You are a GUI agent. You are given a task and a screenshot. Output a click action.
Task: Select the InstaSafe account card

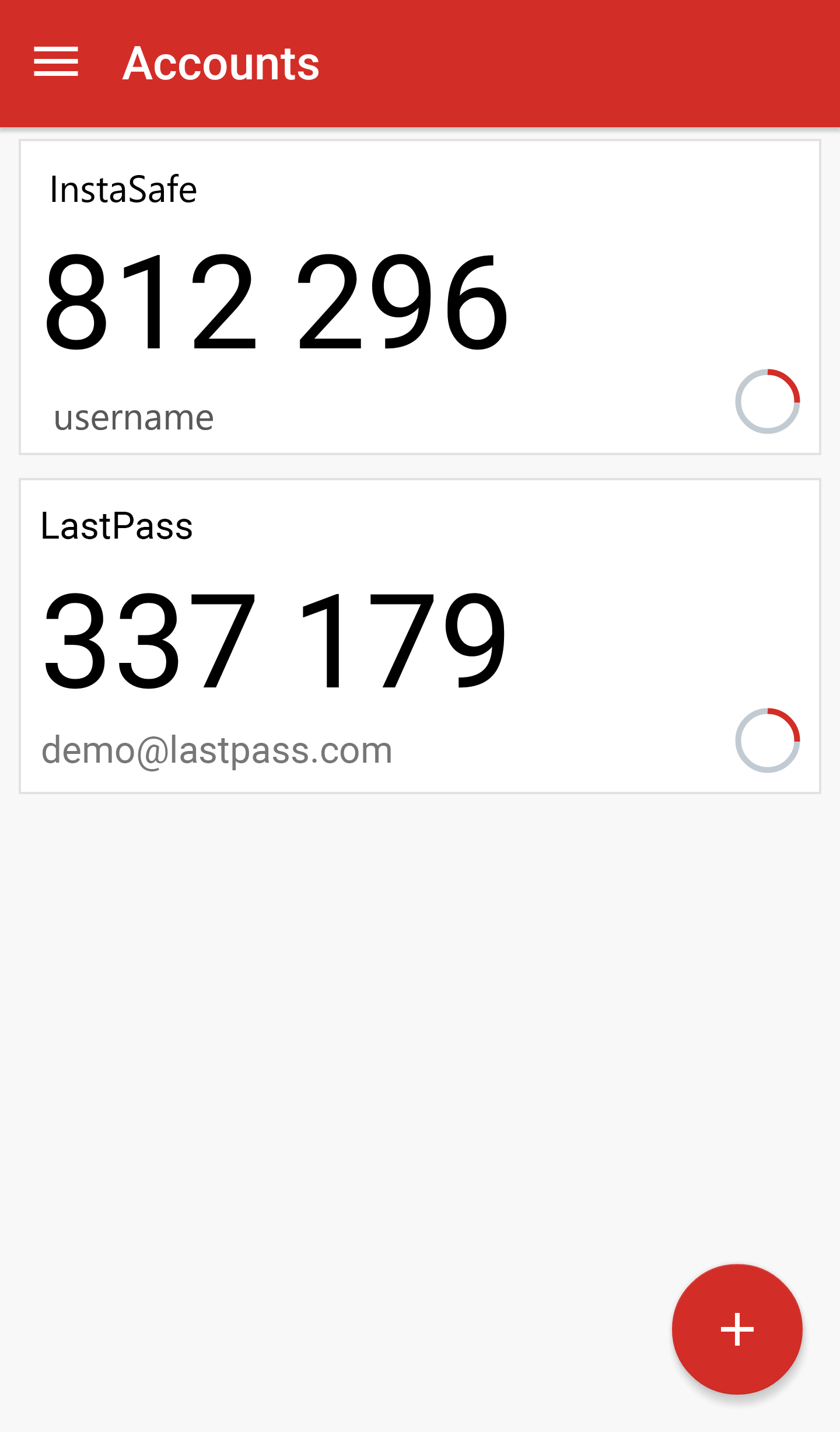coord(419,297)
